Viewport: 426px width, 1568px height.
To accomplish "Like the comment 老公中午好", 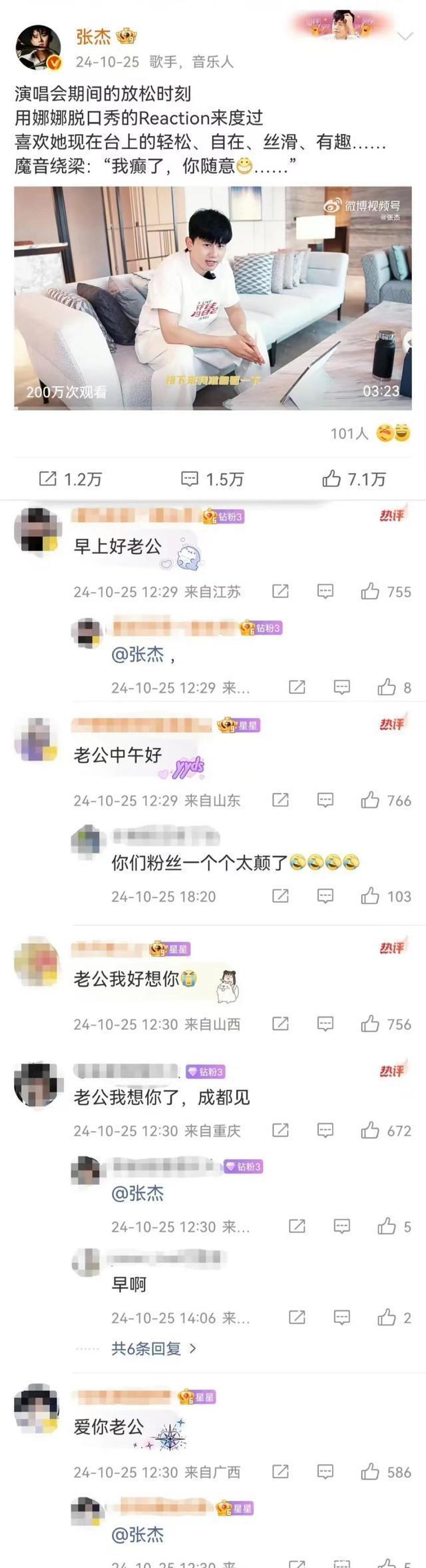I will (x=370, y=800).
